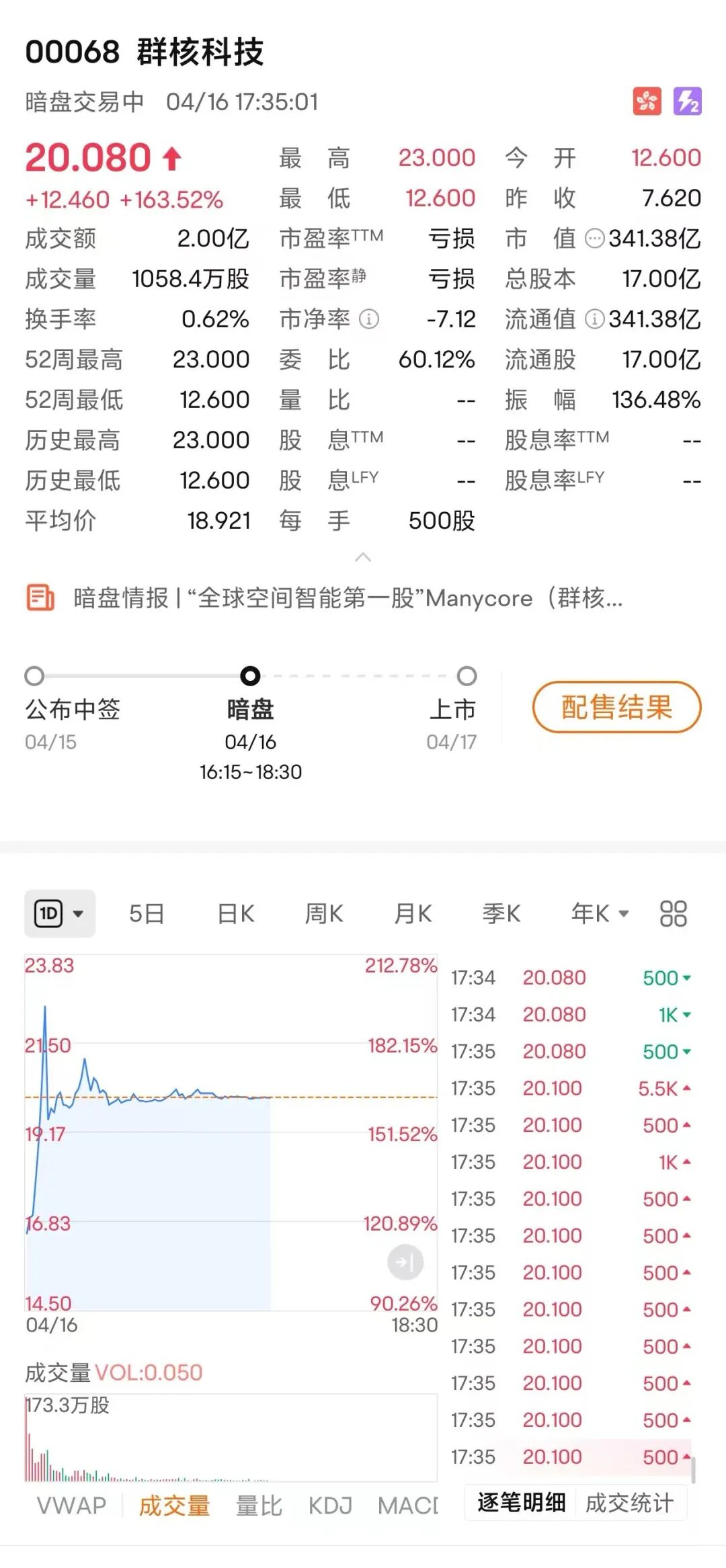Show the 季K quarterly chart
The height and width of the screenshot is (1568, 726).
tap(501, 913)
